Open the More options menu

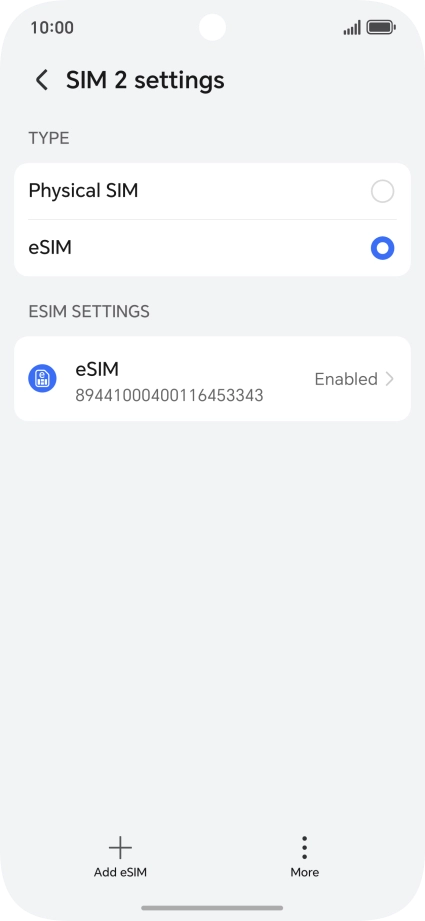point(305,858)
